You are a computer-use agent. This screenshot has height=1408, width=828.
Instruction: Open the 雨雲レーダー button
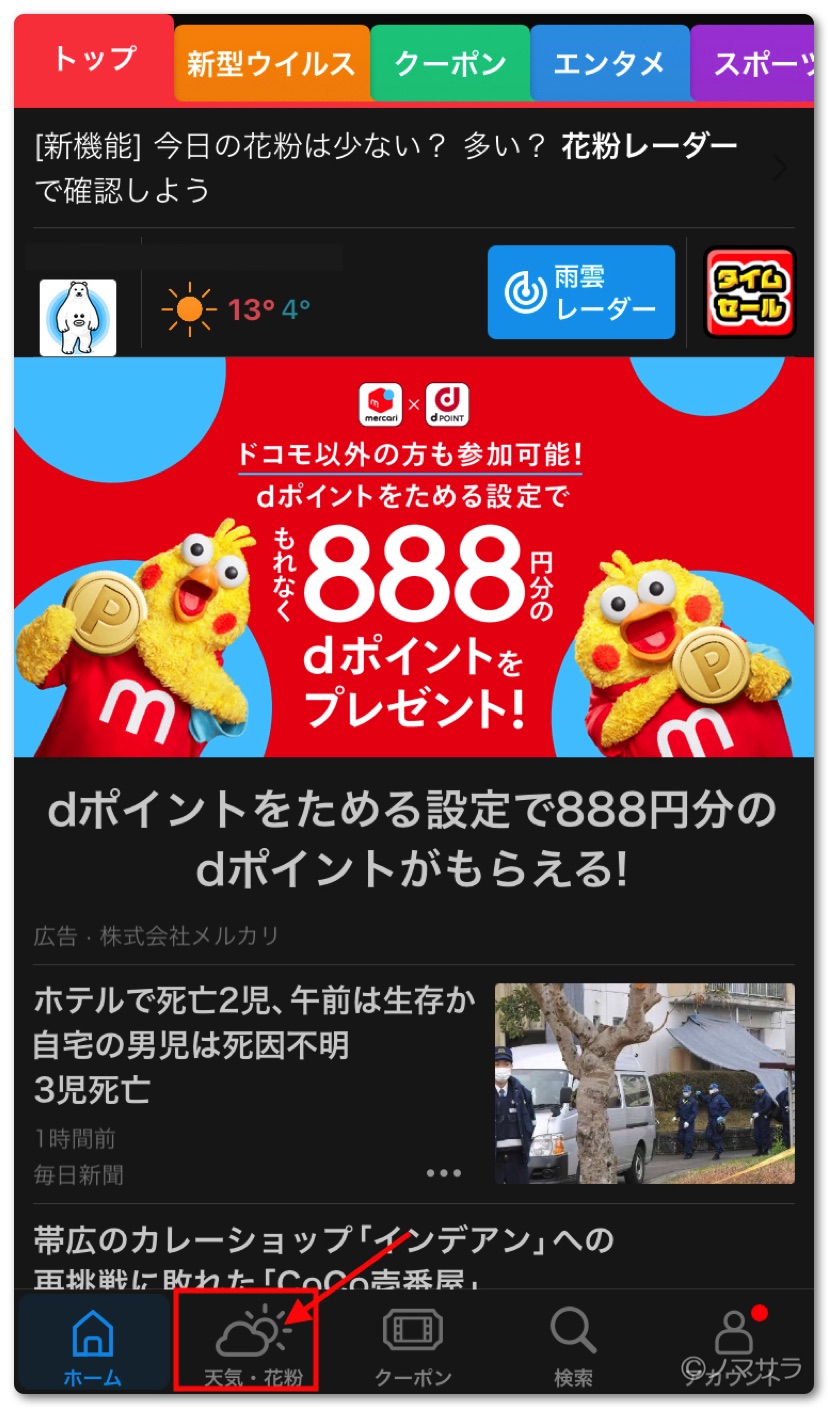[581, 292]
